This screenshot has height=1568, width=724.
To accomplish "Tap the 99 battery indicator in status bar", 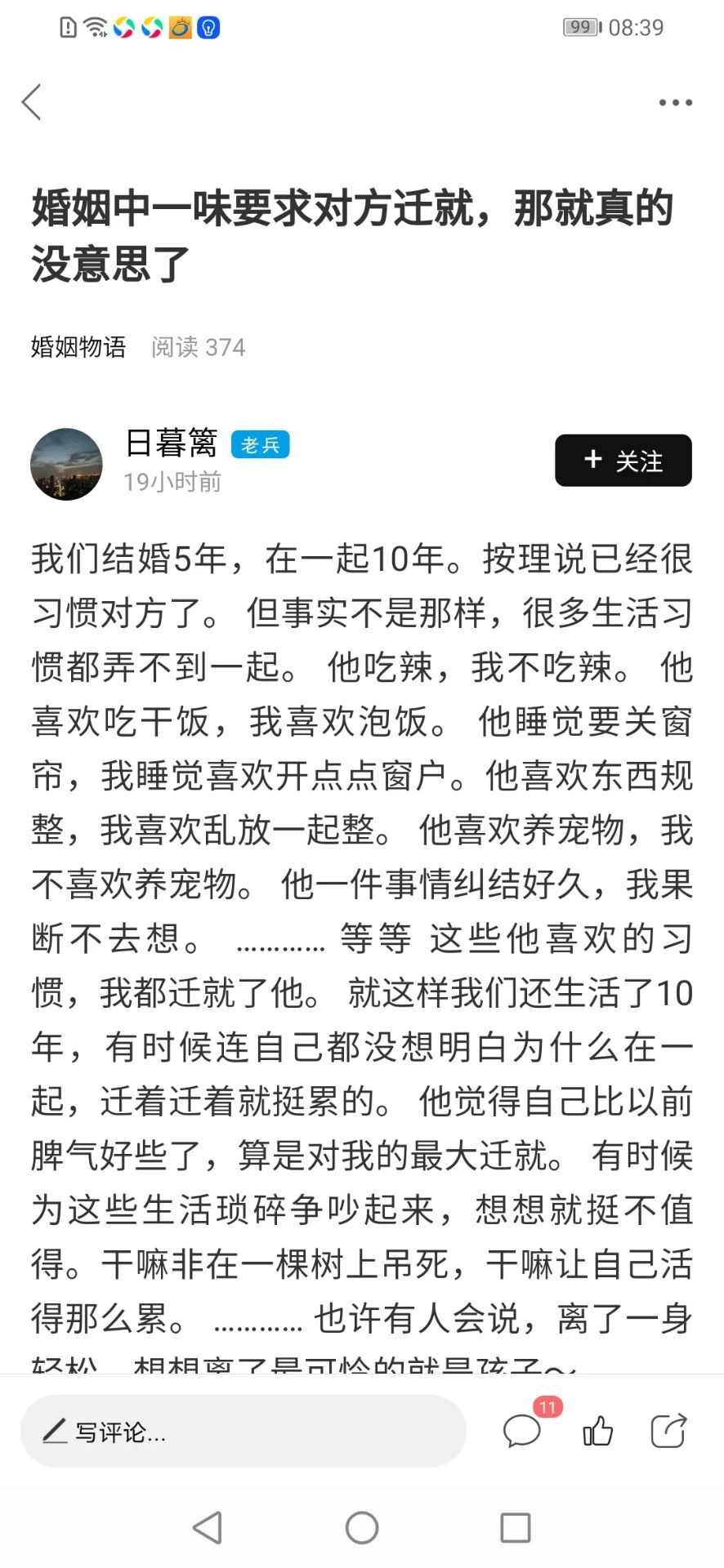I will (x=580, y=27).
